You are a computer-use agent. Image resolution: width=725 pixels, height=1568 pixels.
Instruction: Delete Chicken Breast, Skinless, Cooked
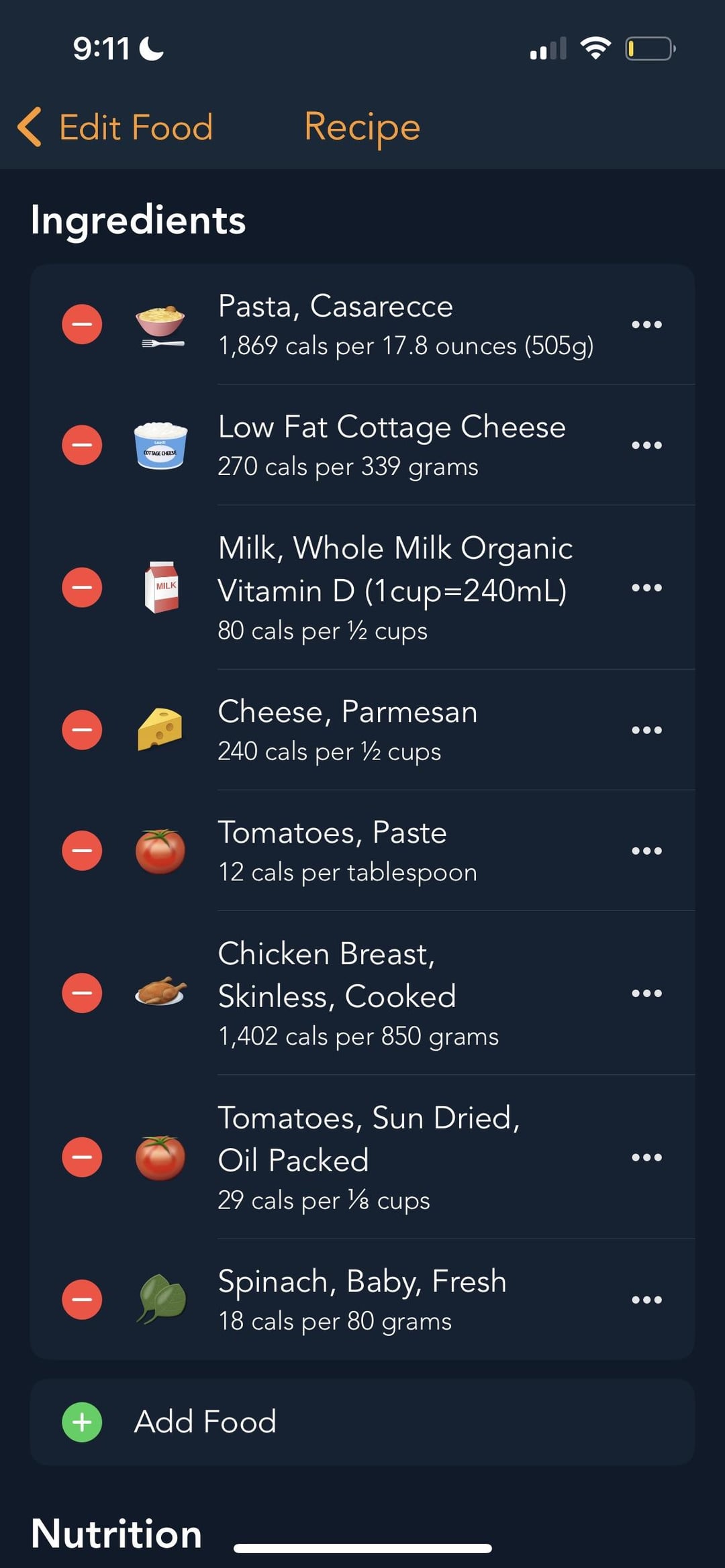(x=82, y=992)
